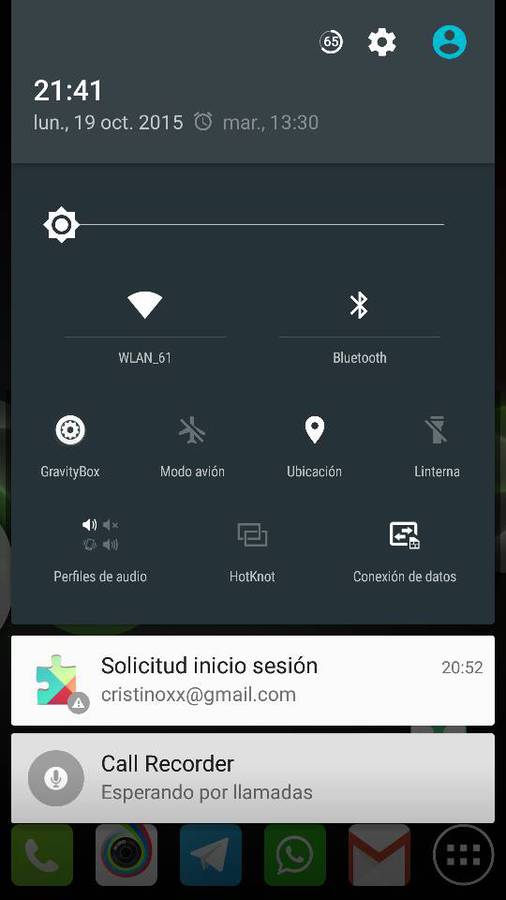506x900 pixels.
Task: Toggle Conexión de datos
Action: [x=404, y=551]
